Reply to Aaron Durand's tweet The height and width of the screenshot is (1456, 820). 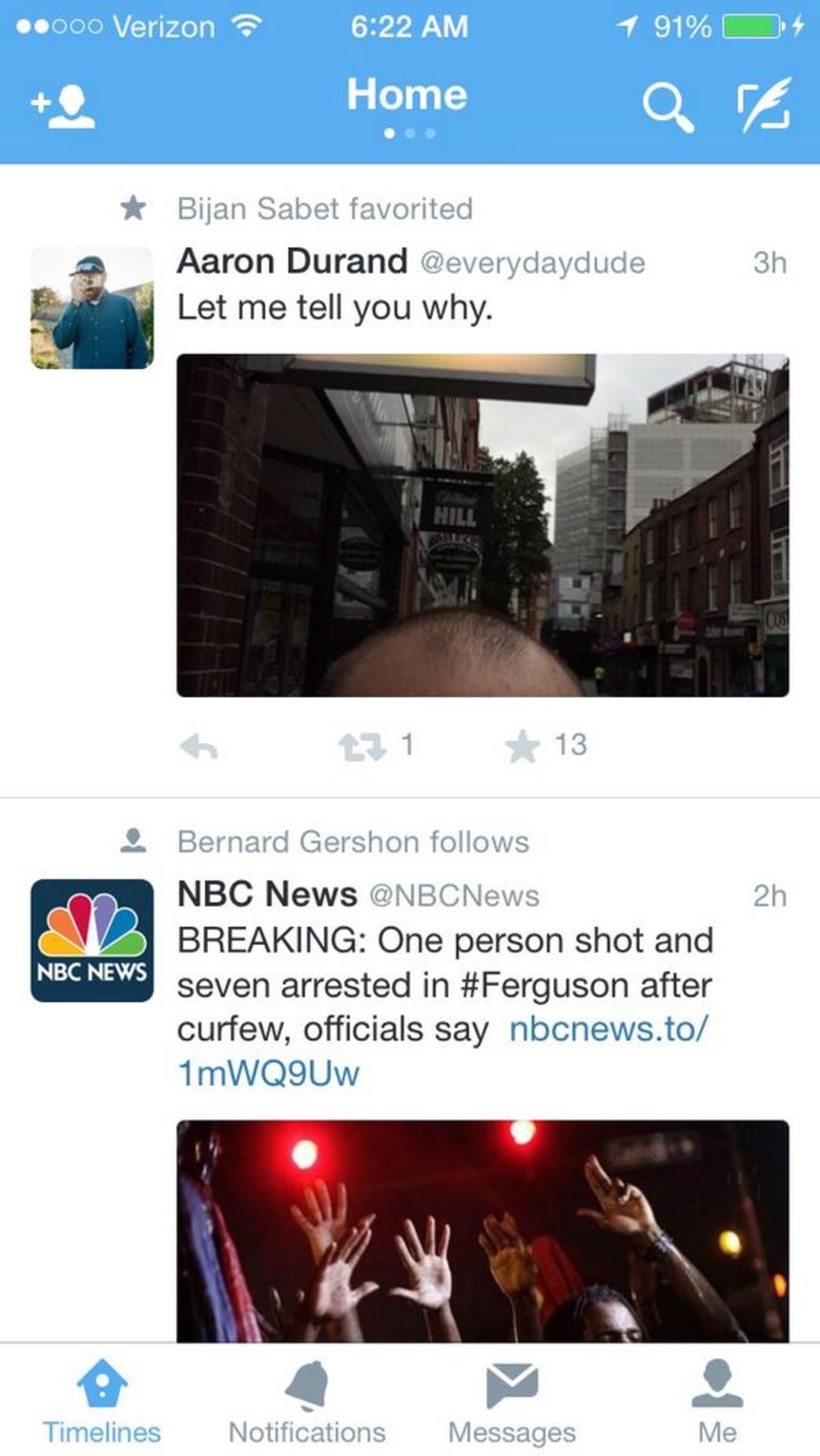(x=199, y=746)
